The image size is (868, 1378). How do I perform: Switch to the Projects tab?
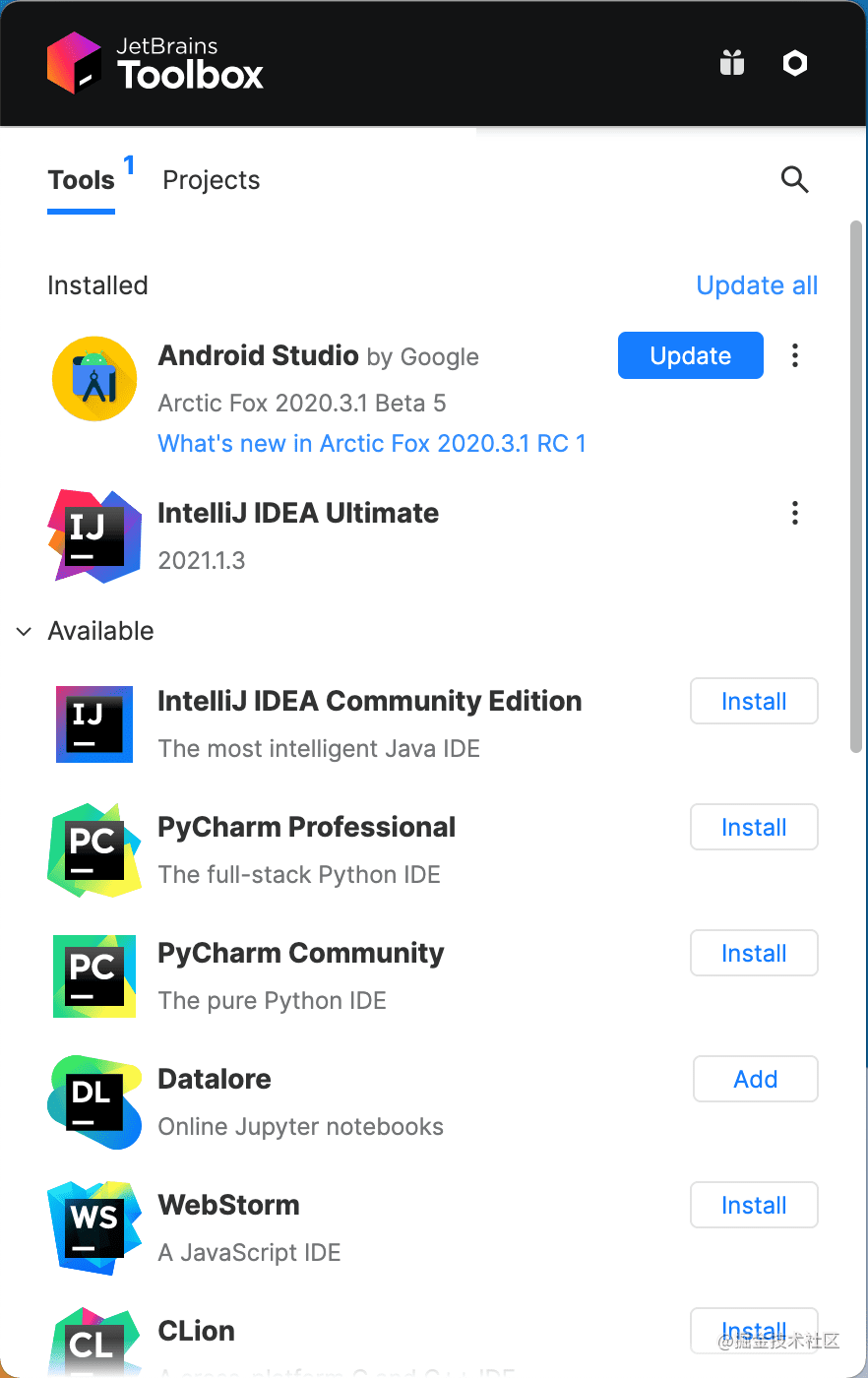[212, 180]
